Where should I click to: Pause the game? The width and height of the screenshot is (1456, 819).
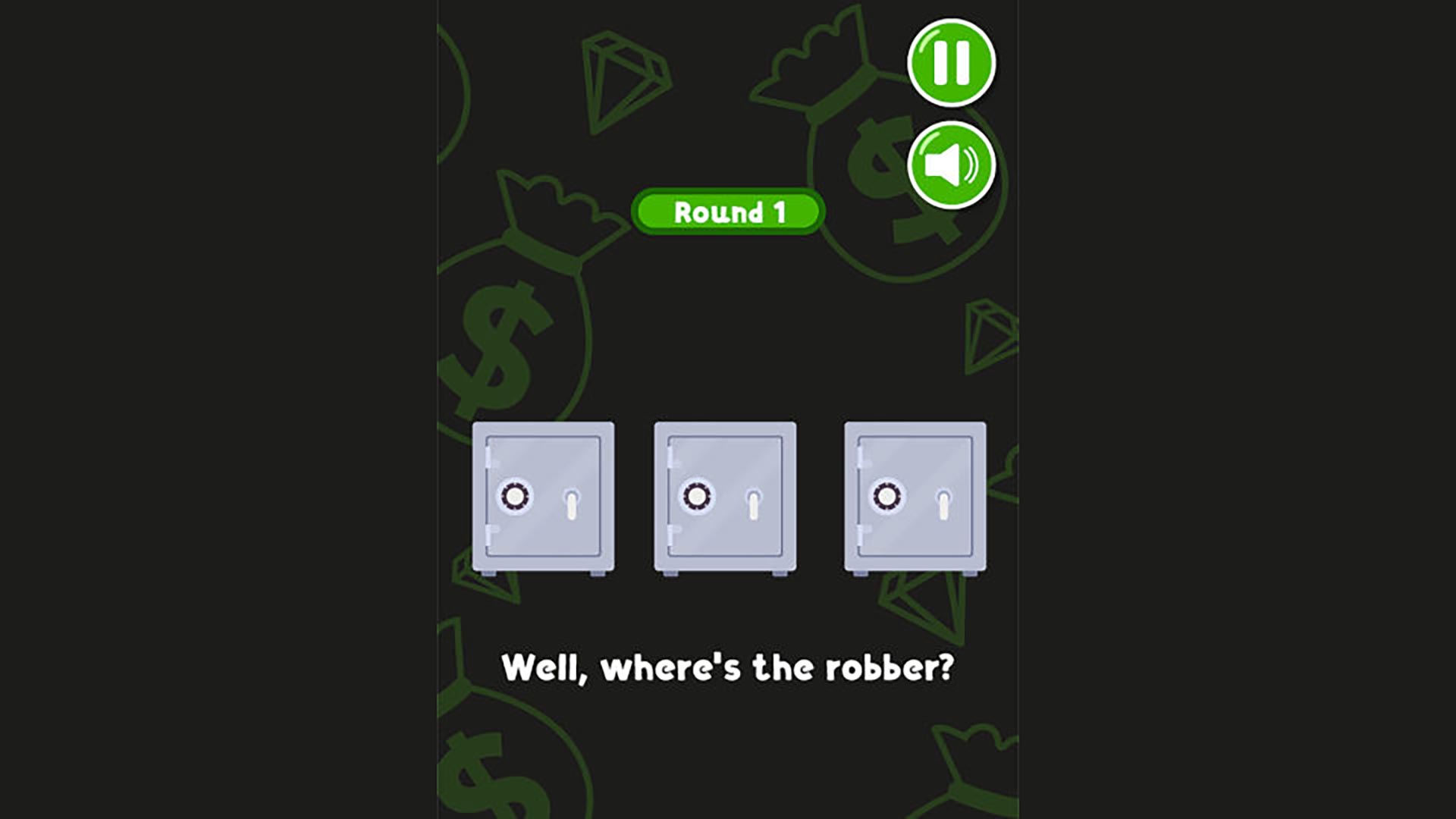tap(951, 62)
